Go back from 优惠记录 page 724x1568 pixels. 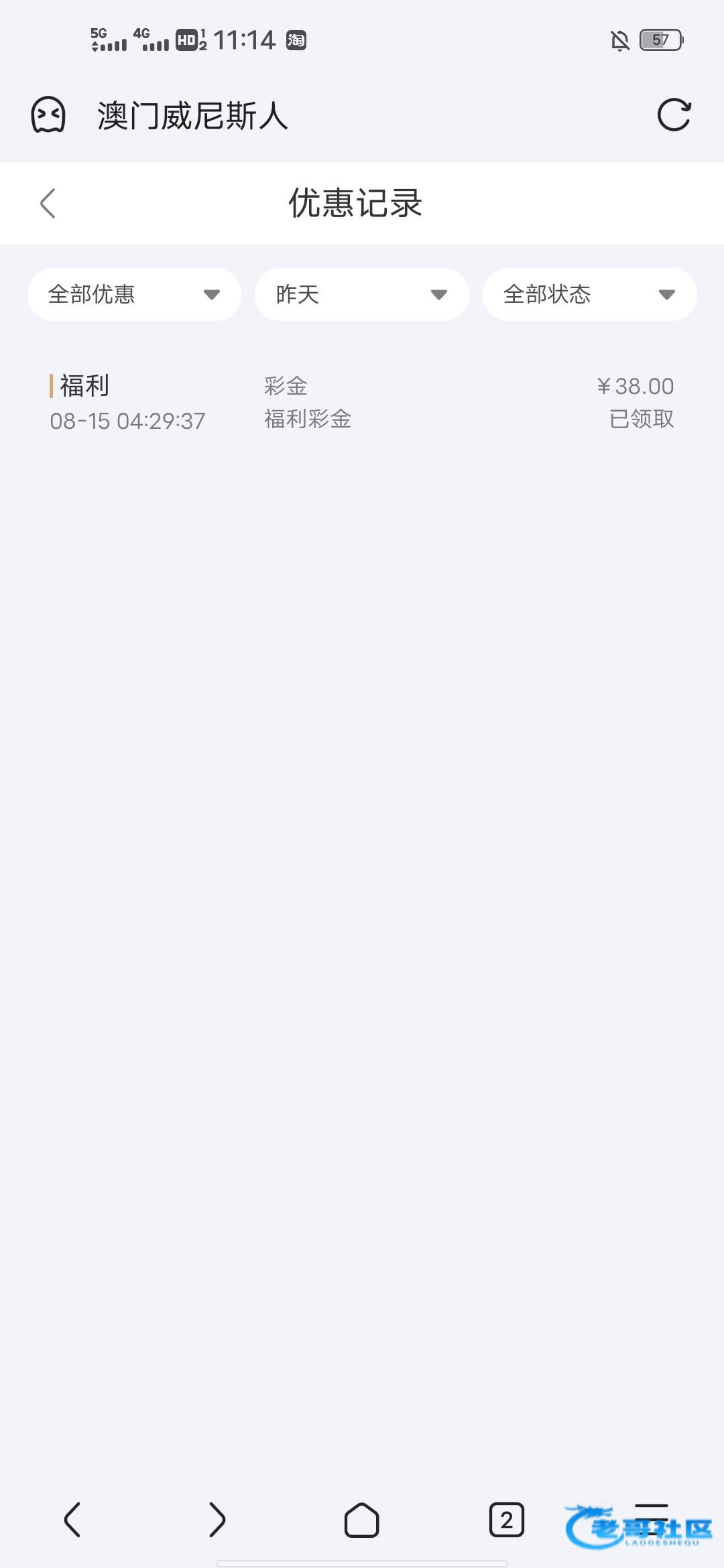pos(48,203)
